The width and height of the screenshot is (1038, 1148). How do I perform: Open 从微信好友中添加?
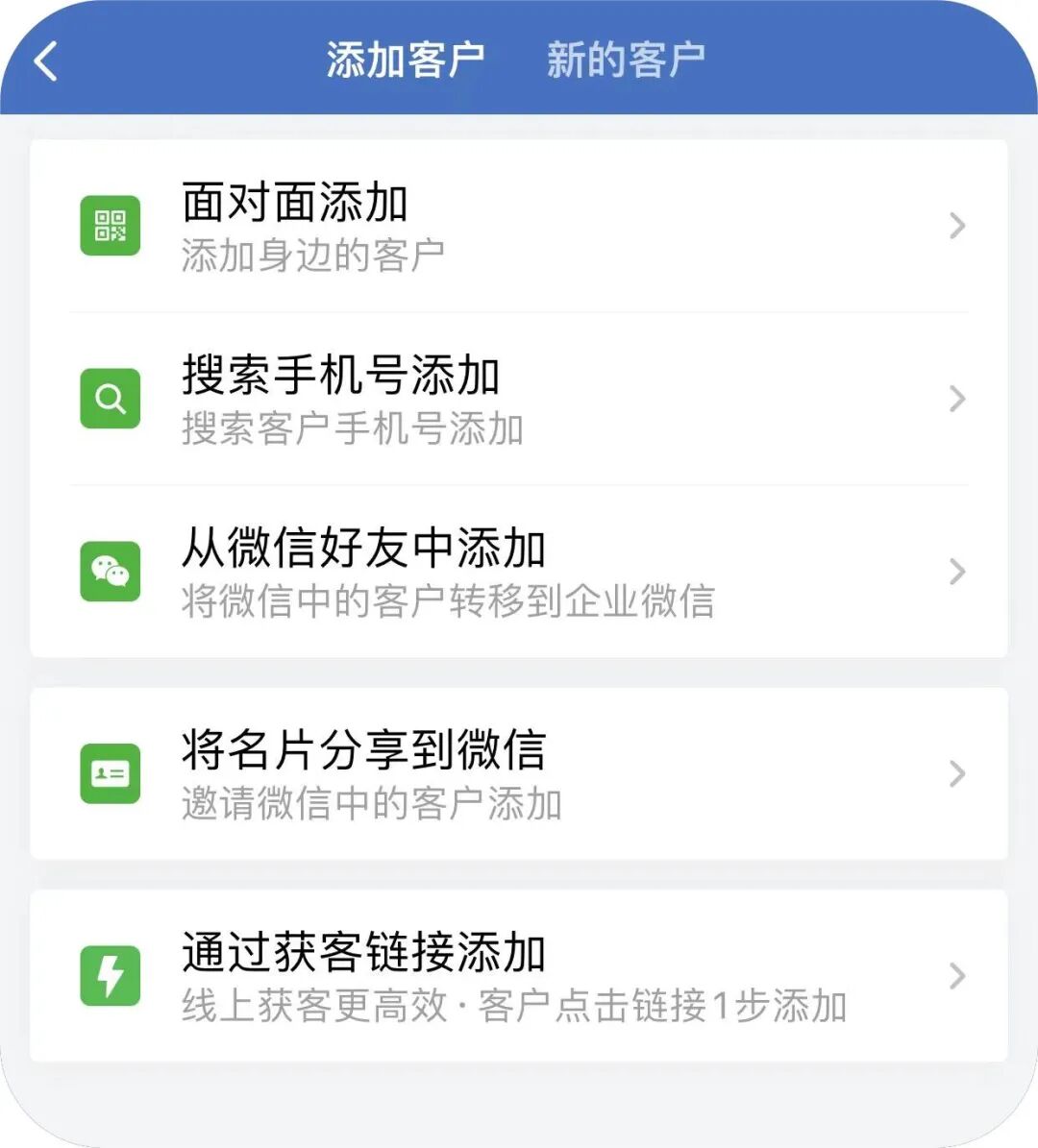[519, 573]
